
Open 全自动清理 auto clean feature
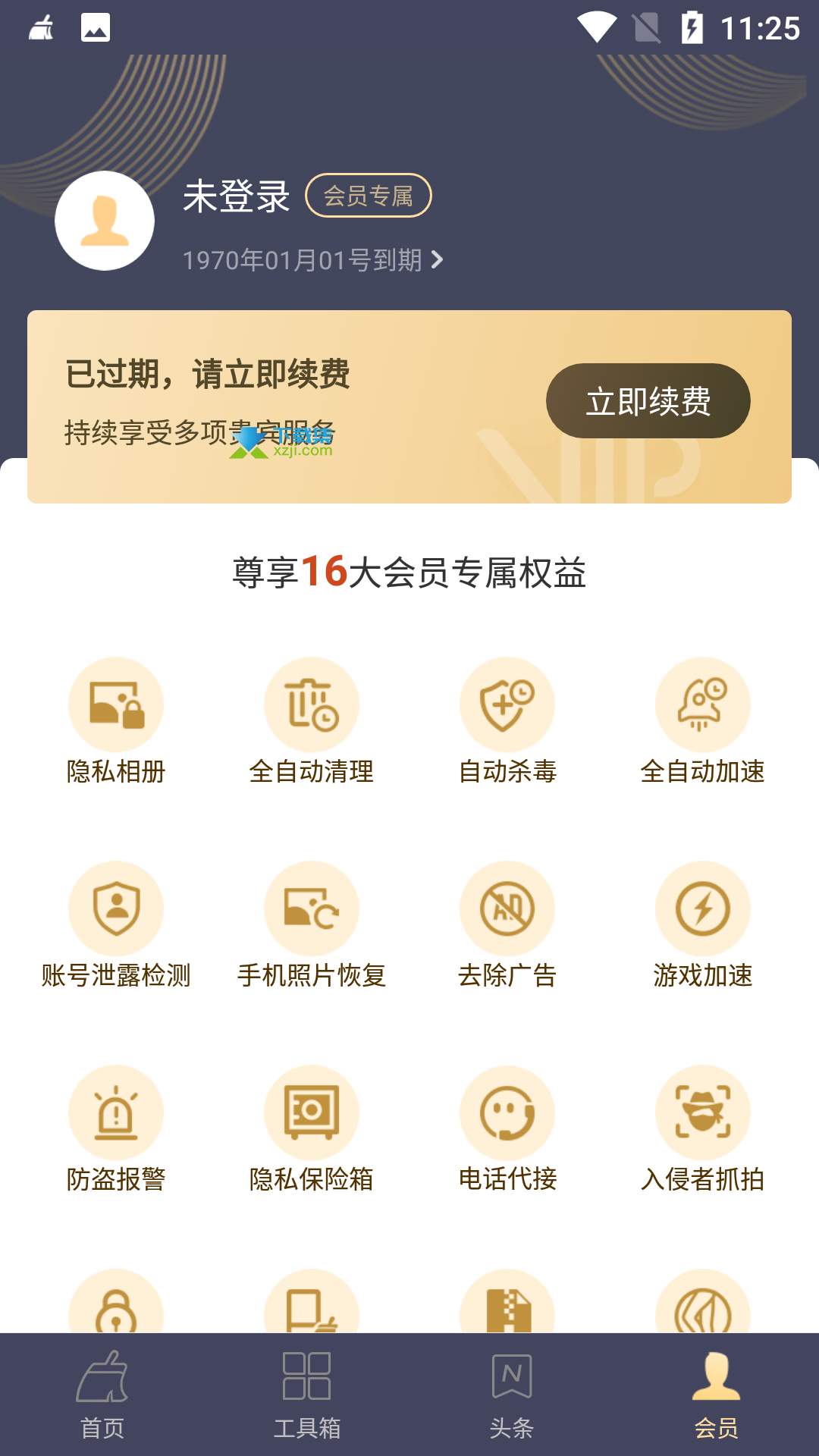[312, 721]
